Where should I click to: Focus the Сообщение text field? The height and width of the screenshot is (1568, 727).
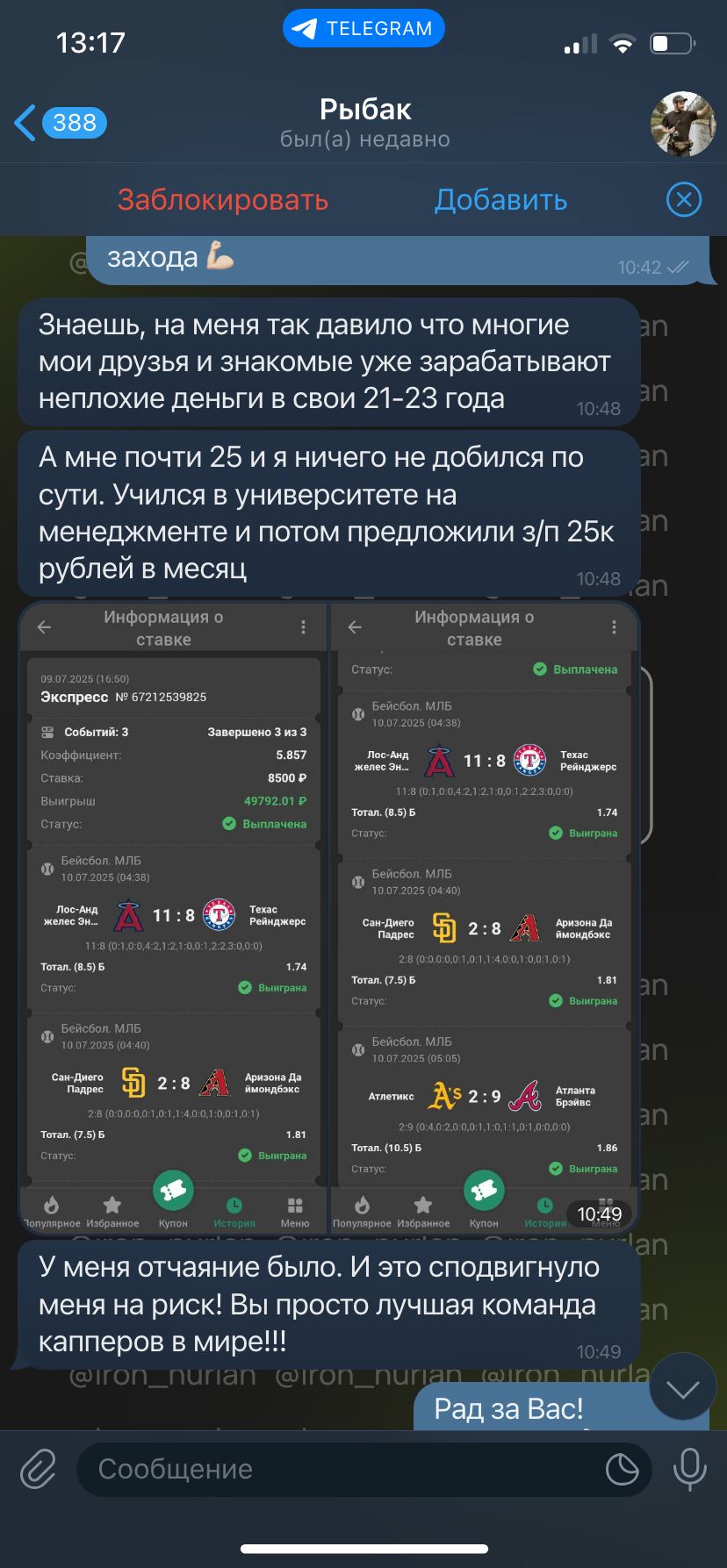coord(342,1469)
